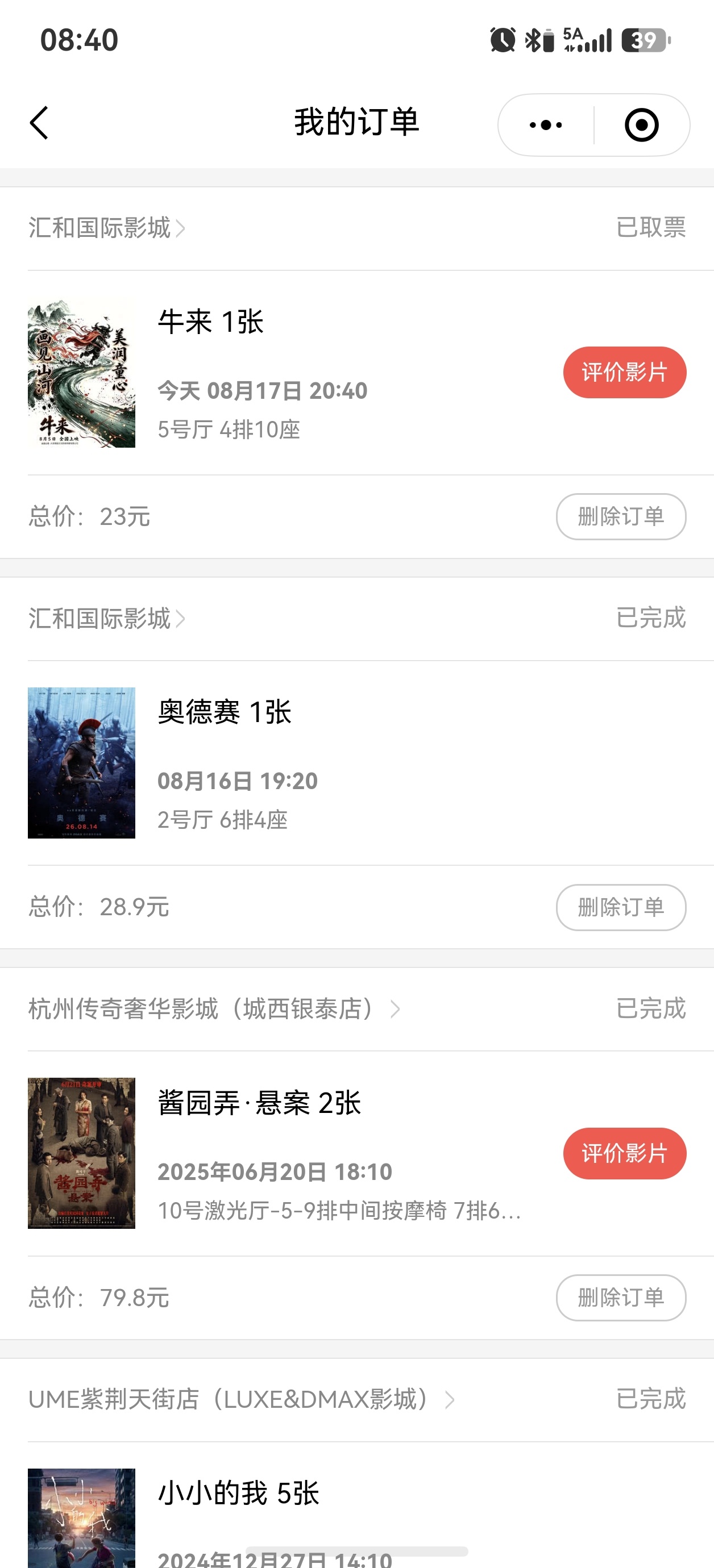Delete the 28.9元 奥德赛 order
Image resolution: width=714 pixels, height=1568 pixels.
(621, 907)
